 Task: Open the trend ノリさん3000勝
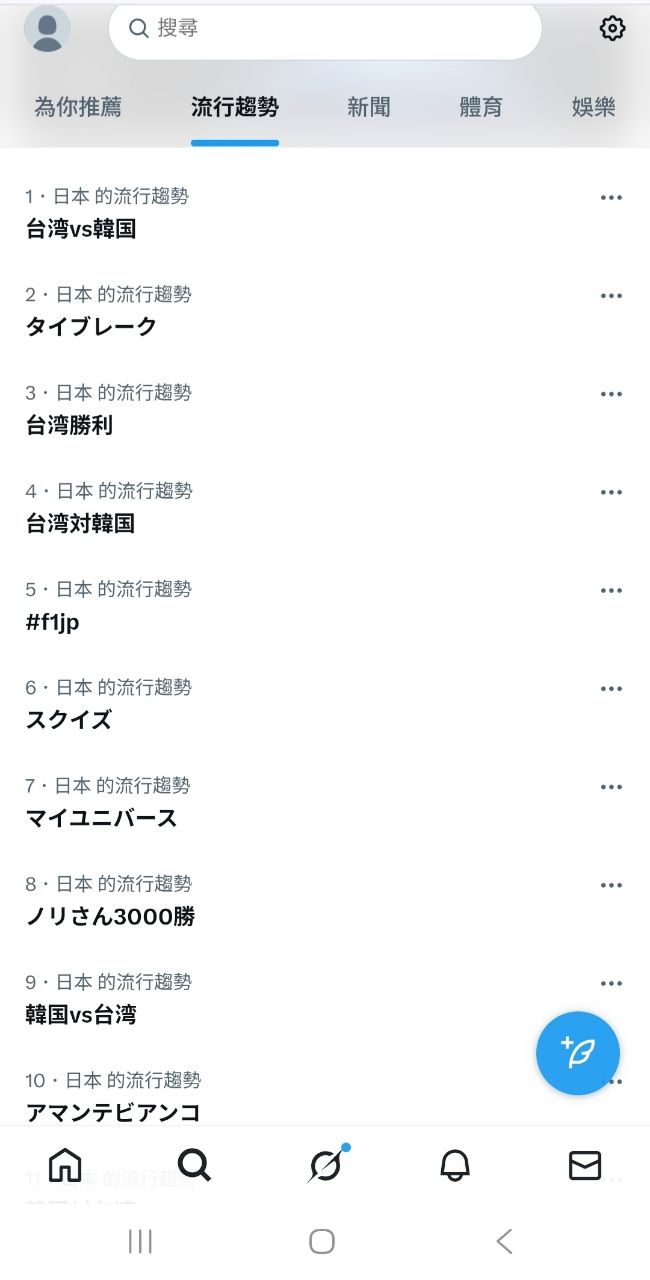(x=110, y=916)
